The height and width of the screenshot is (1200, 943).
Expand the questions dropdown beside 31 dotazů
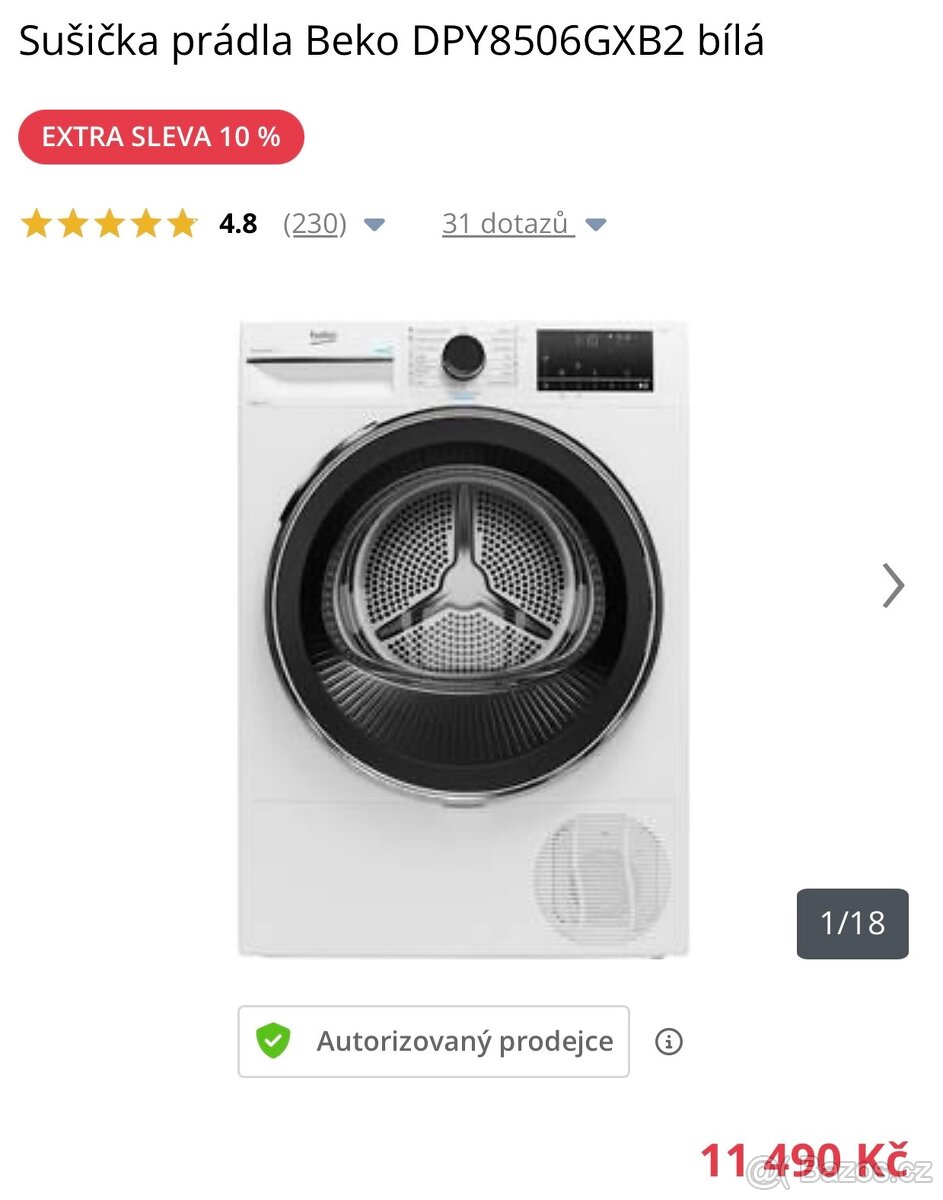pos(594,225)
